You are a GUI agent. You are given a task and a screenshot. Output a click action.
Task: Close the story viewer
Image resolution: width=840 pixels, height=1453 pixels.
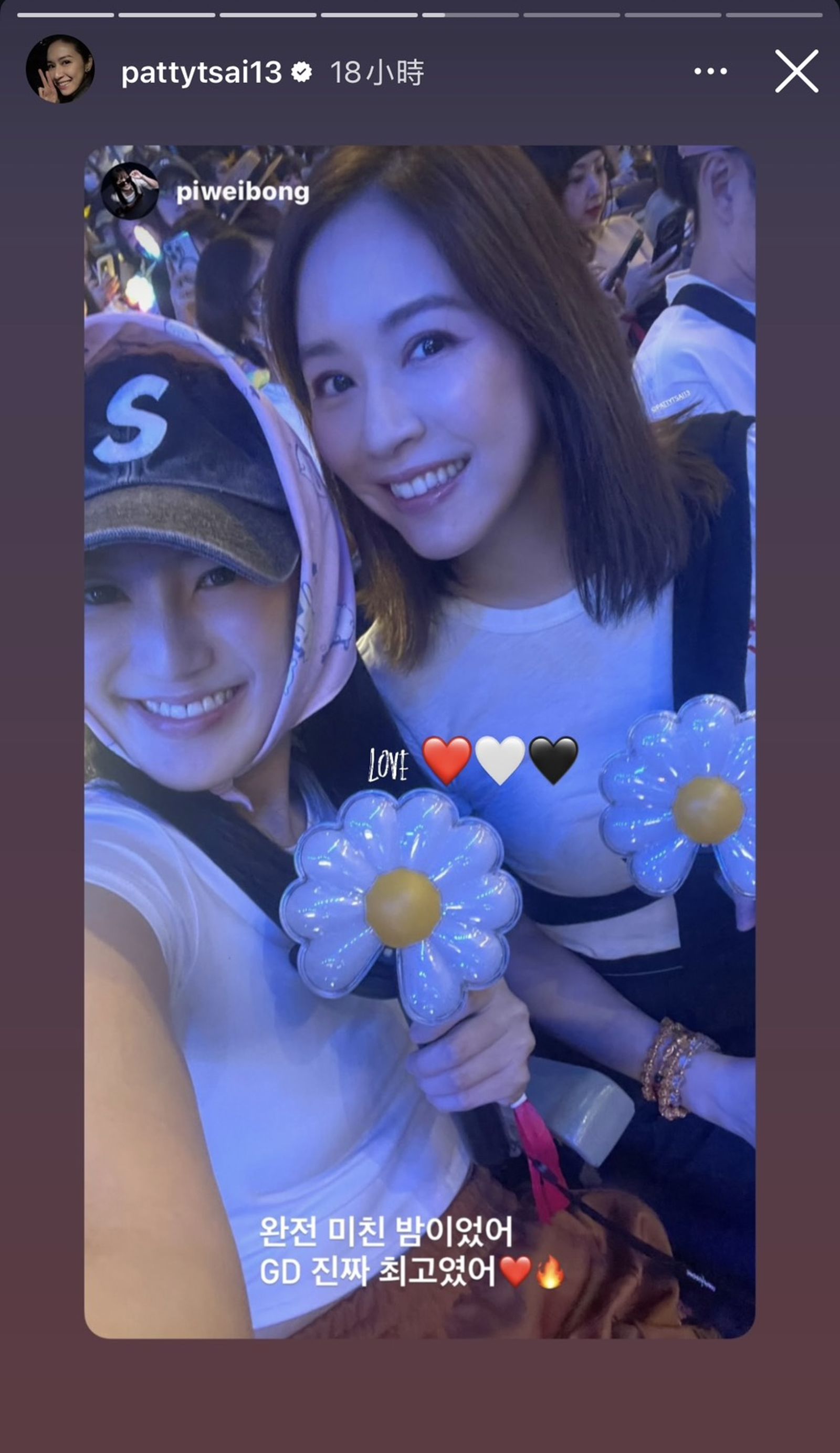click(796, 71)
